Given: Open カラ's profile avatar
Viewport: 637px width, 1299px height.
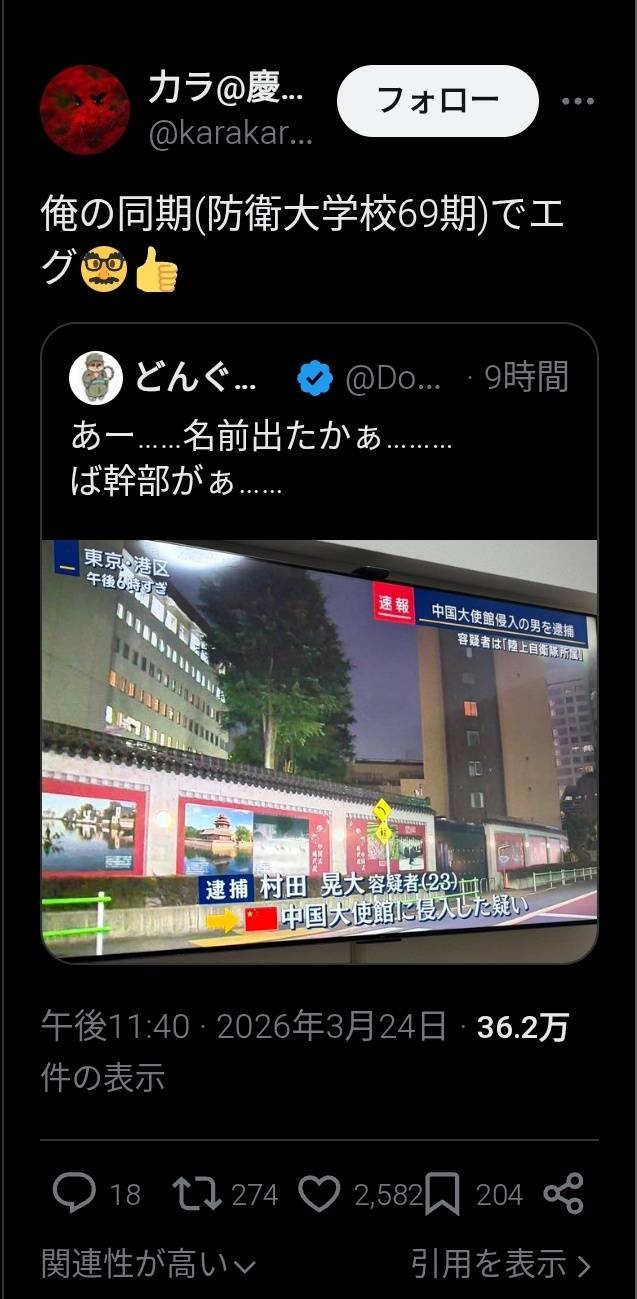Looking at the screenshot, I should coord(85,110).
